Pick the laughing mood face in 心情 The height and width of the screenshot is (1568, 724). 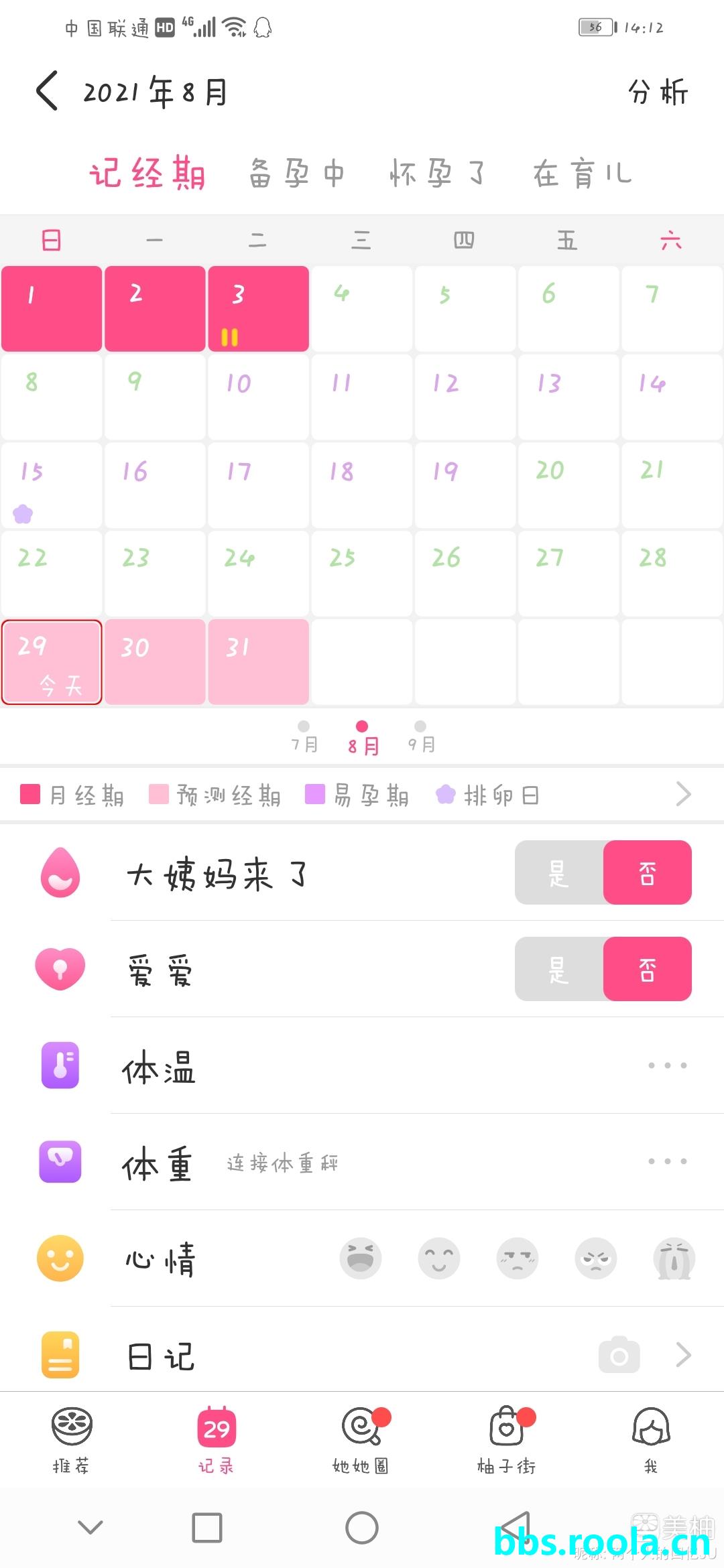[x=361, y=1258]
